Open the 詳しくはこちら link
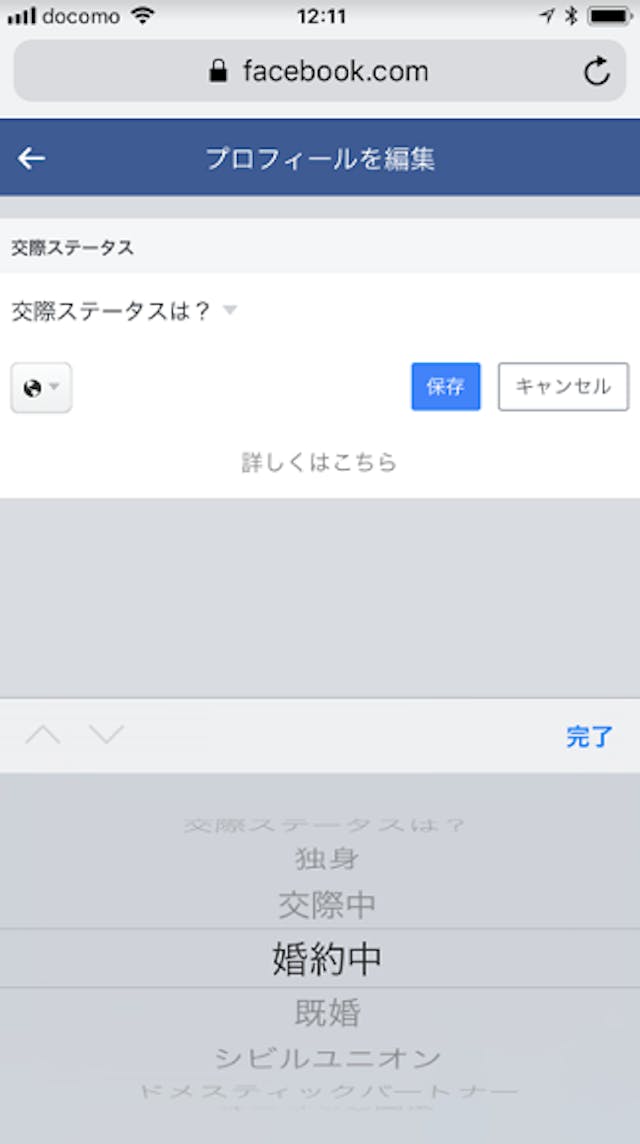Screen dimensions: 640x1144 pyautogui.click(x=320, y=462)
